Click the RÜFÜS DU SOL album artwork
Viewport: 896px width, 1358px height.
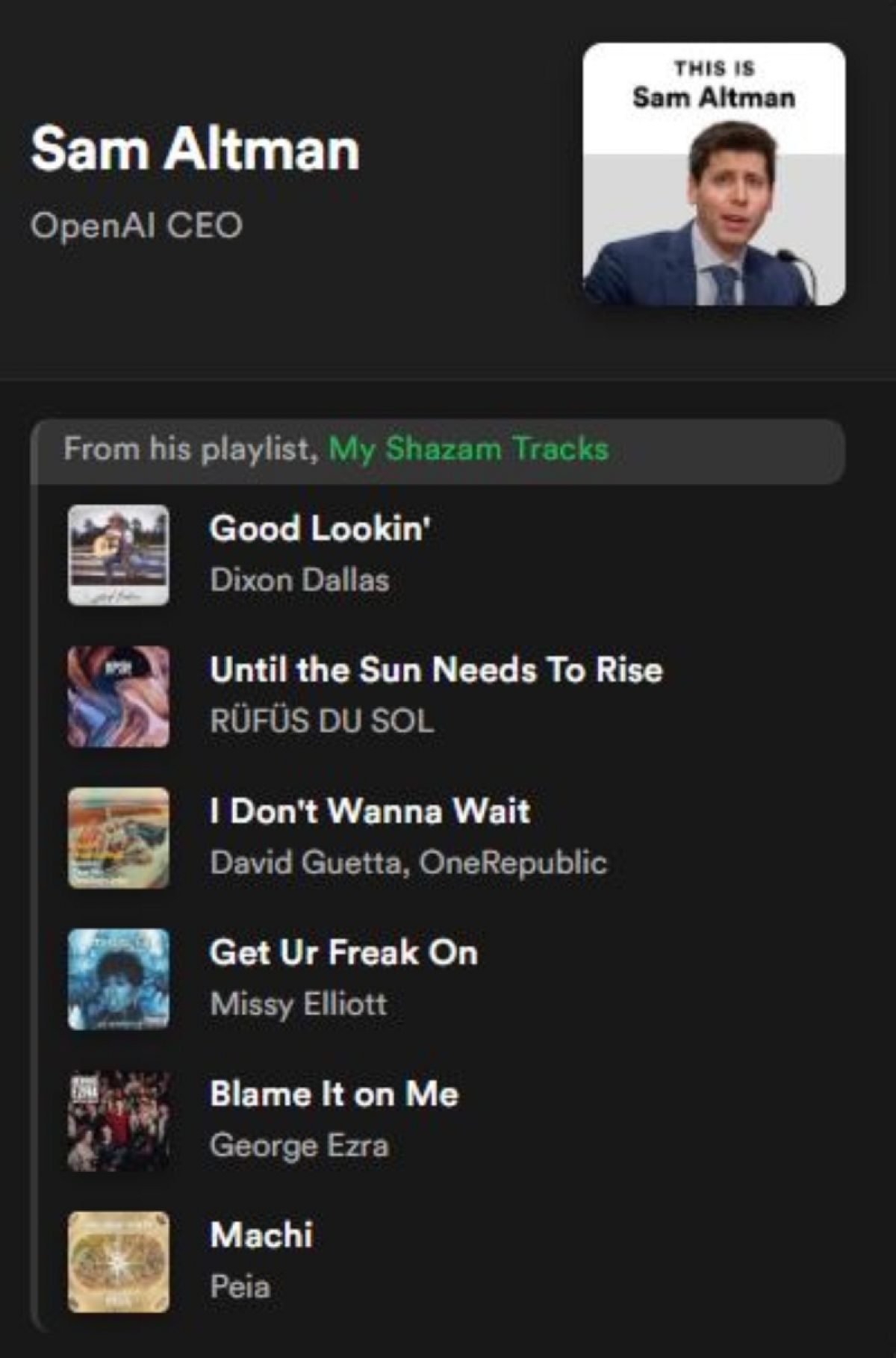[x=119, y=697]
